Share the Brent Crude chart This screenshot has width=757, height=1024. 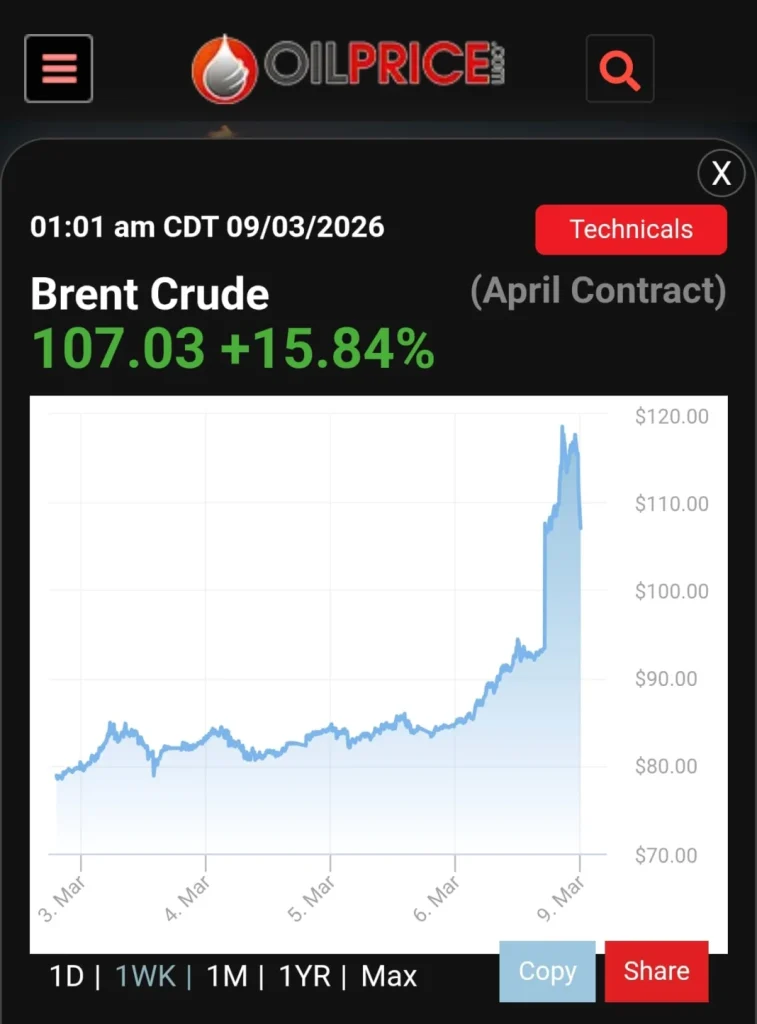[x=656, y=971]
